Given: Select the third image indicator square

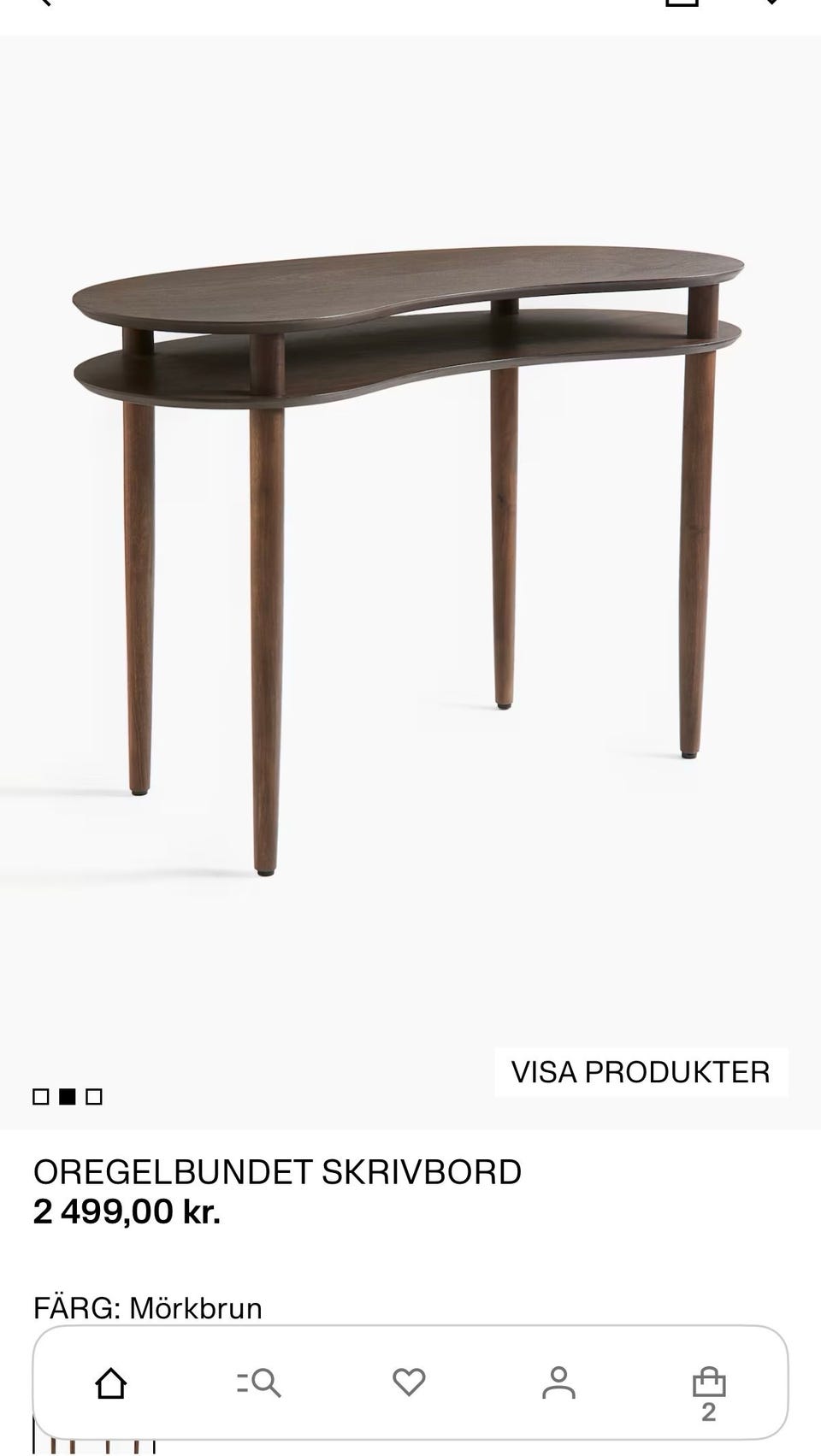Looking at the screenshot, I should [x=94, y=1096].
